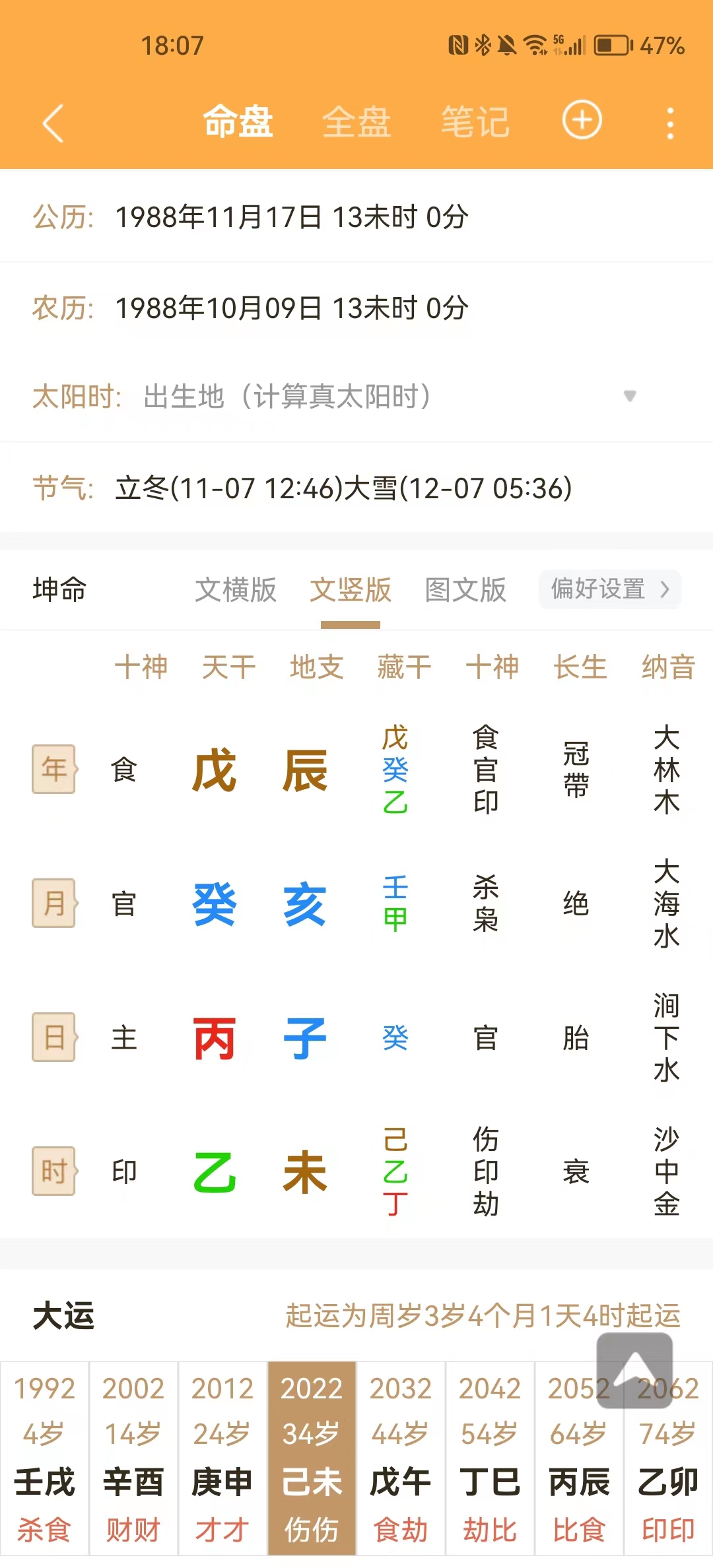Viewport: 713px width, 1568px height.
Task: Switch to the 全盘 tab
Action: pyautogui.click(x=356, y=123)
